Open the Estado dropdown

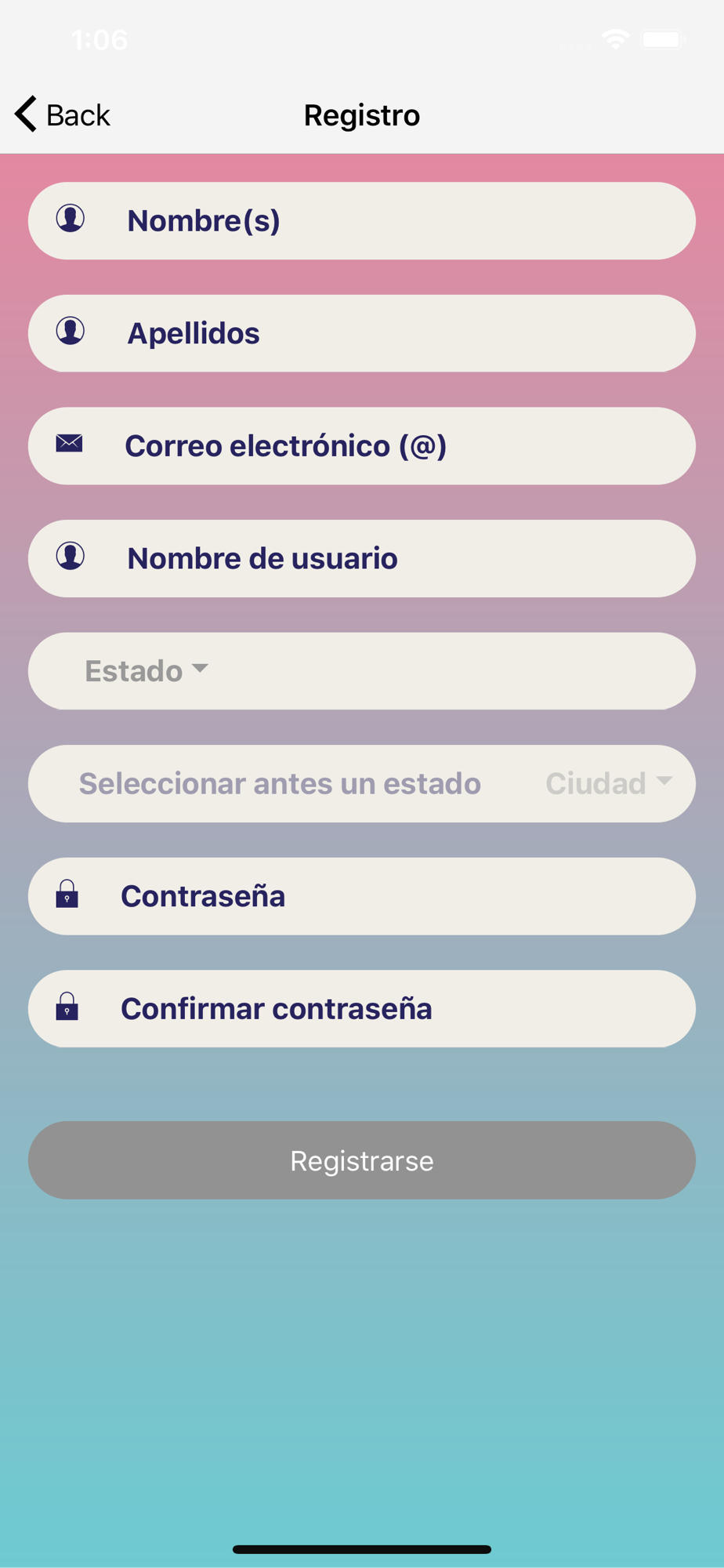pyautogui.click(x=147, y=671)
